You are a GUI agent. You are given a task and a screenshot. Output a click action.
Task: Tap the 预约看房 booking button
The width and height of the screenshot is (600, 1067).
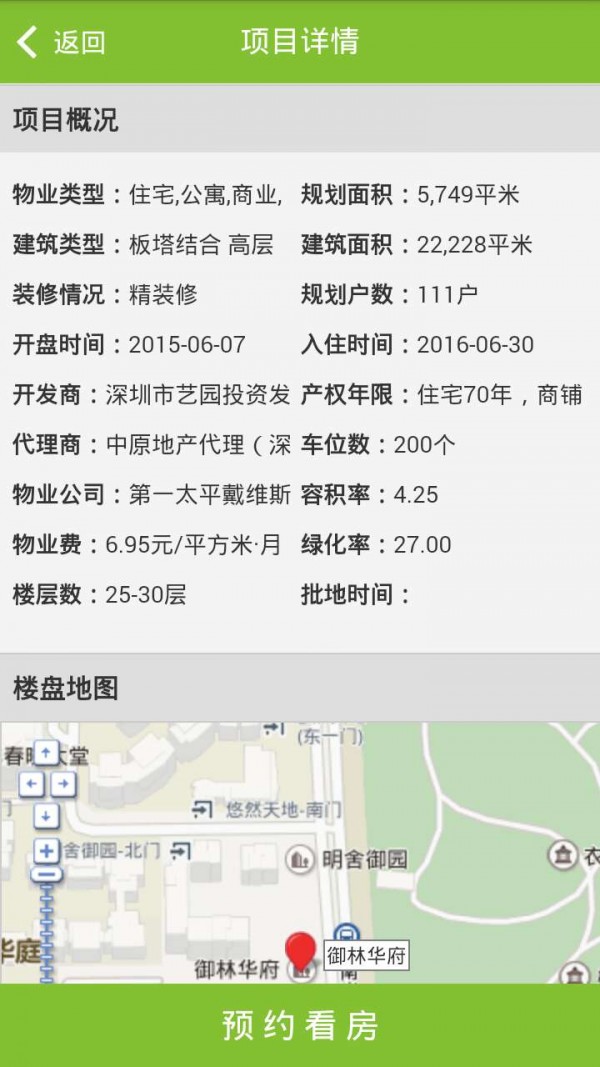pyautogui.click(x=300, y=1025)
